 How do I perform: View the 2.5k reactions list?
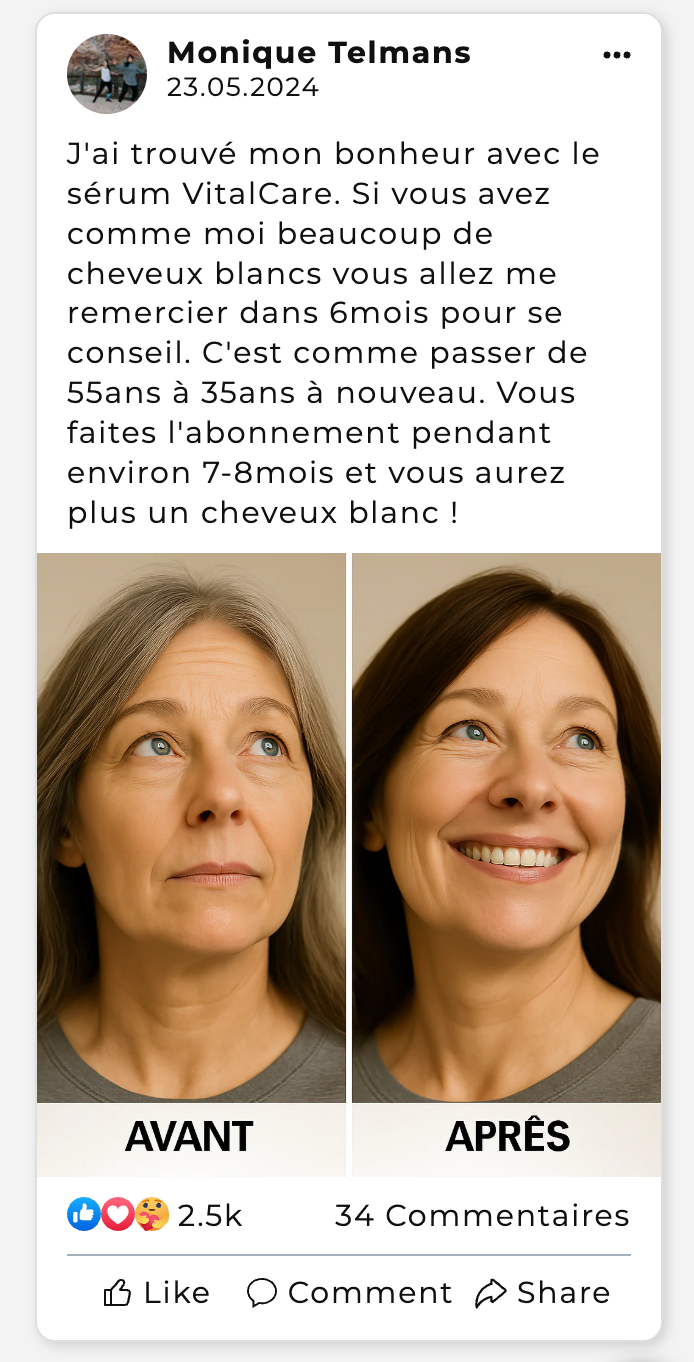pos(155,1215)
